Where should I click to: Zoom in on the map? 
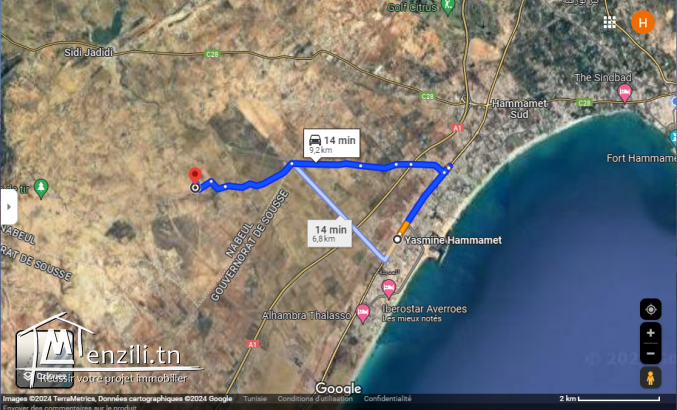coord(651,333)
